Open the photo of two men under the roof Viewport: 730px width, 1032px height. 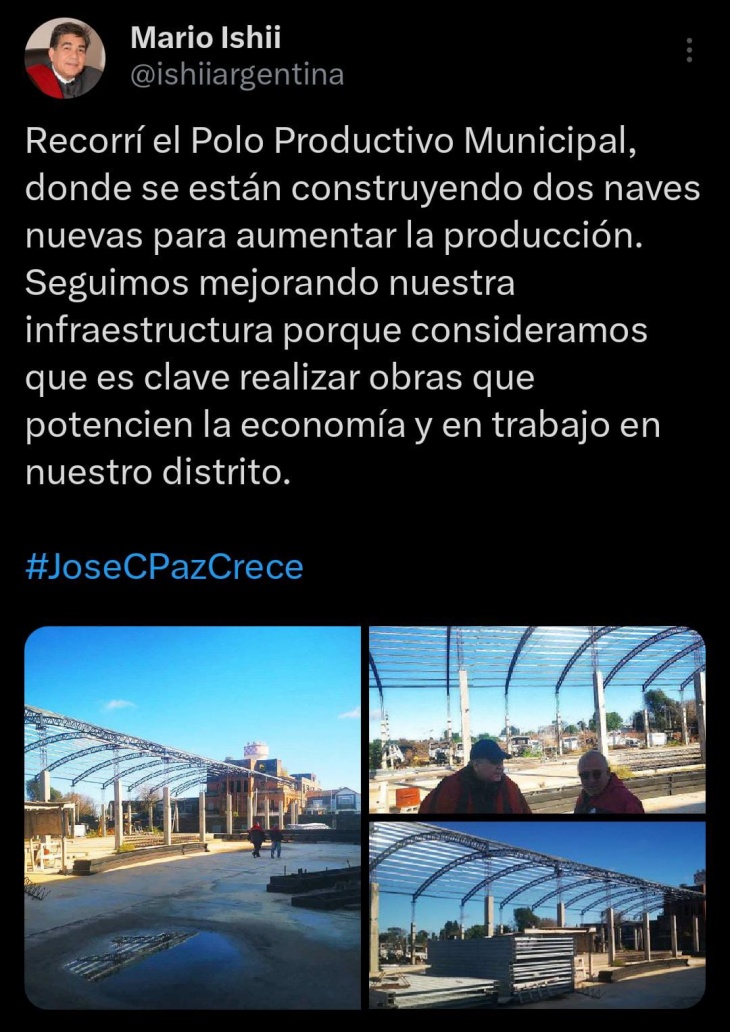[537, 719]
